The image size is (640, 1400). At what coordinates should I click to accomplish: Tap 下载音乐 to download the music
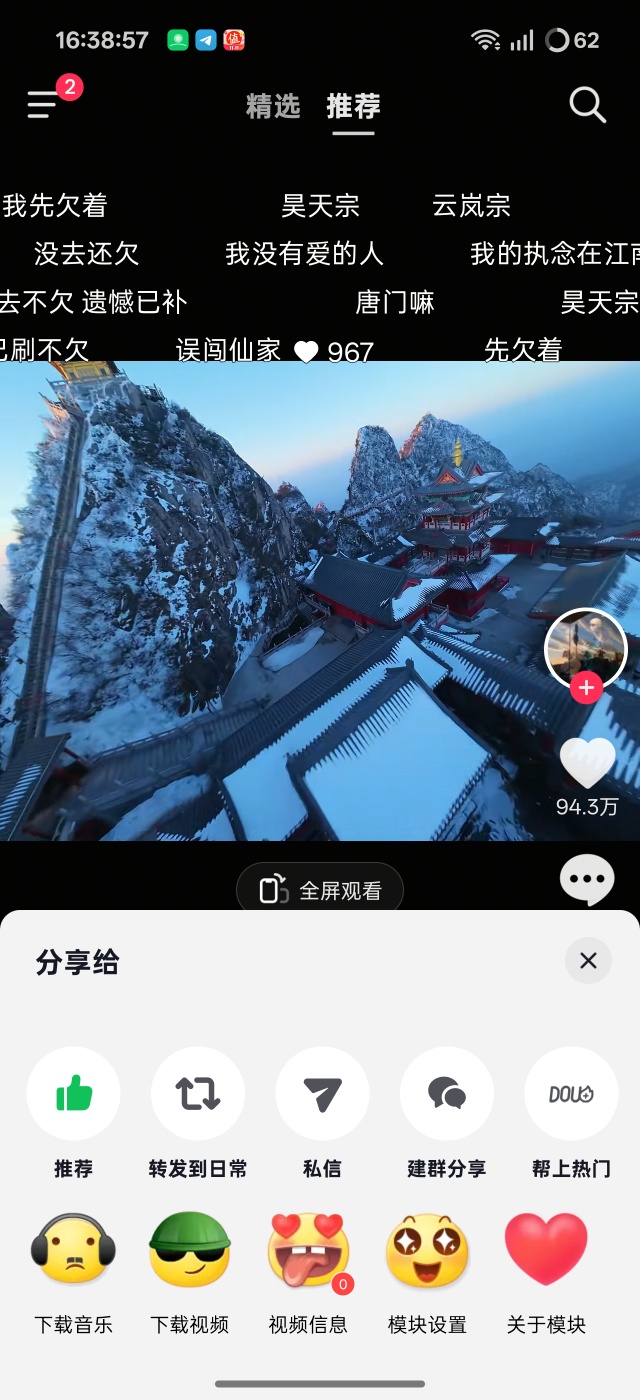73,1250
